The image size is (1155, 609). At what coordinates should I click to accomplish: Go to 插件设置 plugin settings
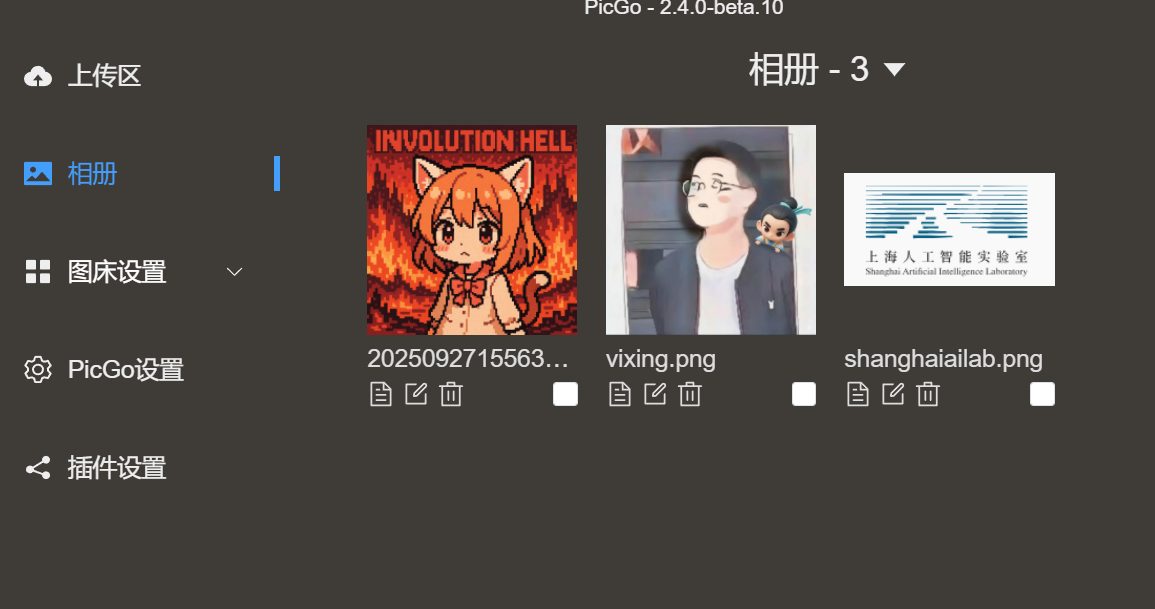(x=116, y=468)
